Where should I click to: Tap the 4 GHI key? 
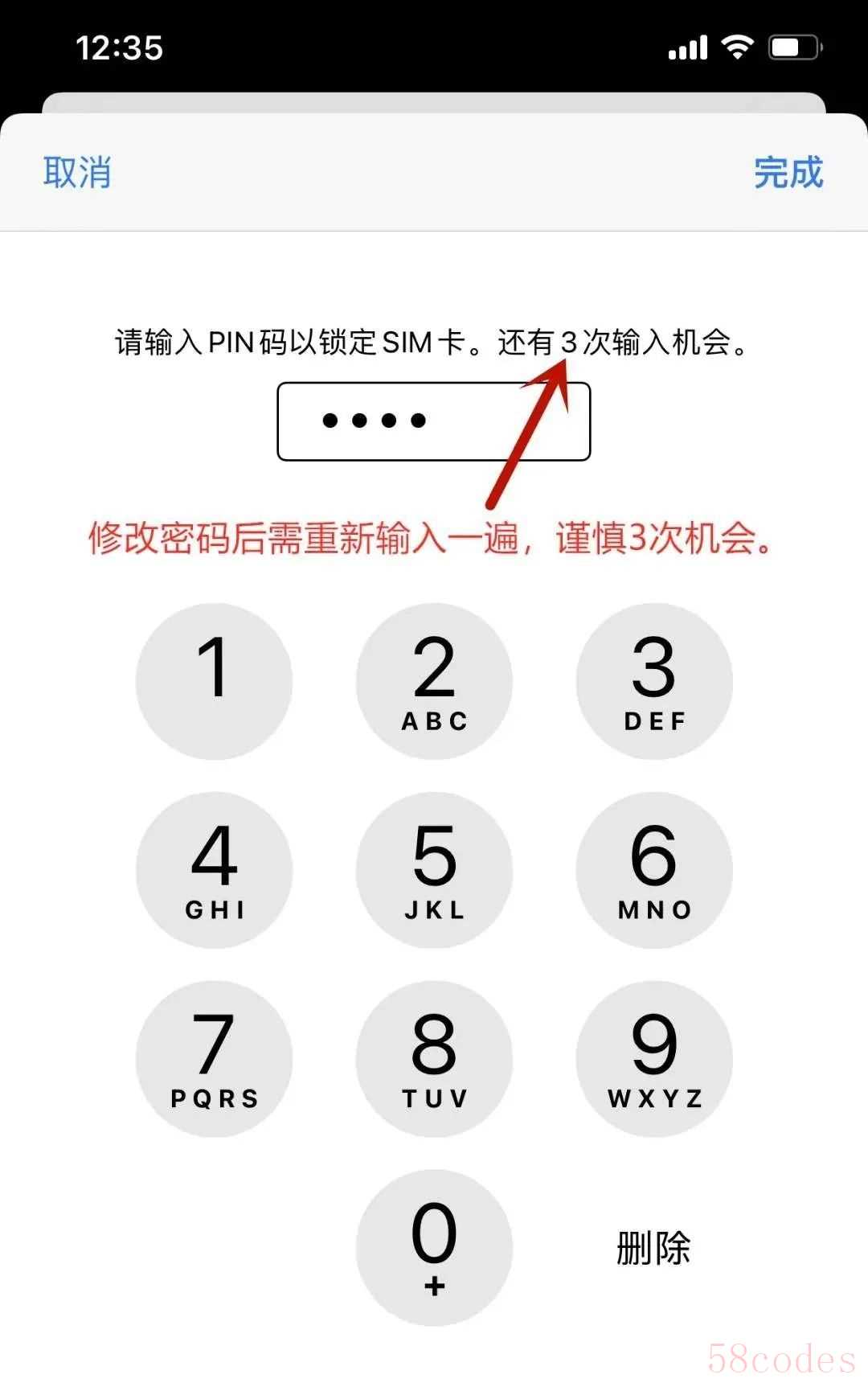(214, 870)
